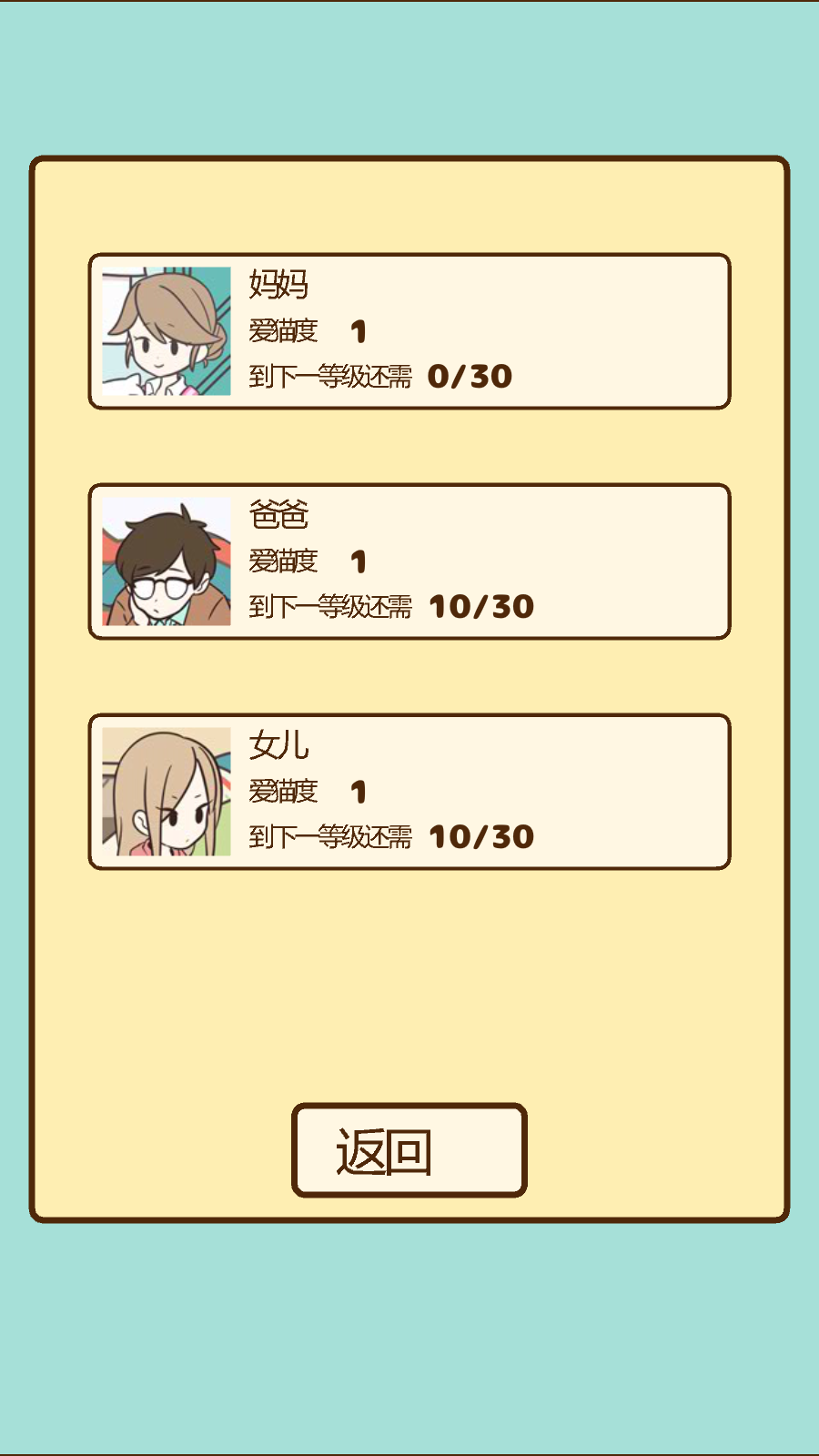819x1456 pixels.
Task: Click 妈妈's 爱猫度 stat label
Action: [x=283, y=330]
